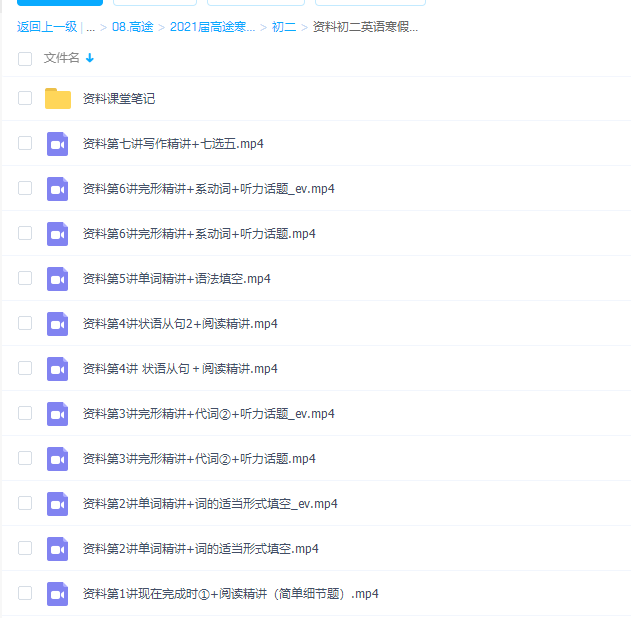Open 资料第七讲写作精讲+七选五.mp4
The image size is (631, 618).
click(173, 143)
